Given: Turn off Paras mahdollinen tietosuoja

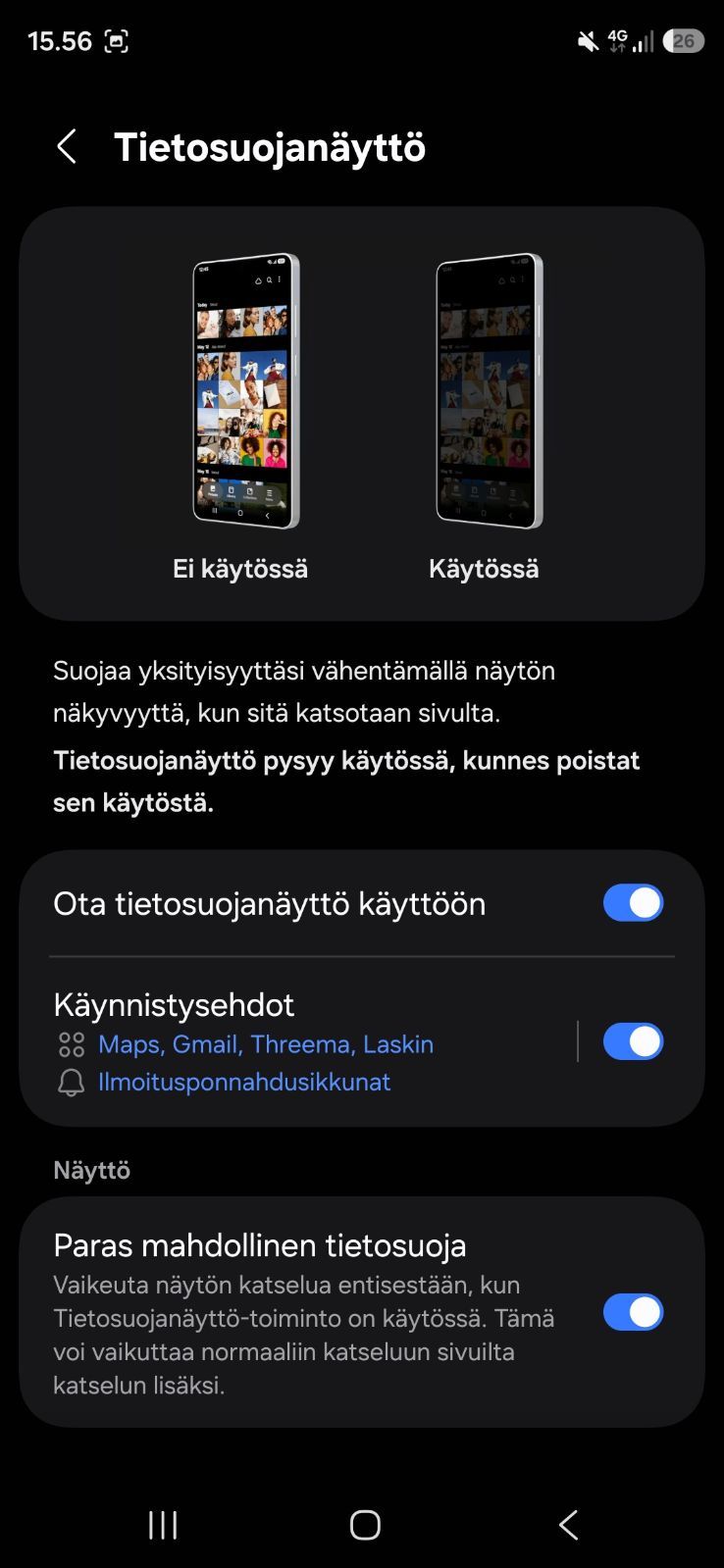Looking at the screenshot, I should point(633,1312).
